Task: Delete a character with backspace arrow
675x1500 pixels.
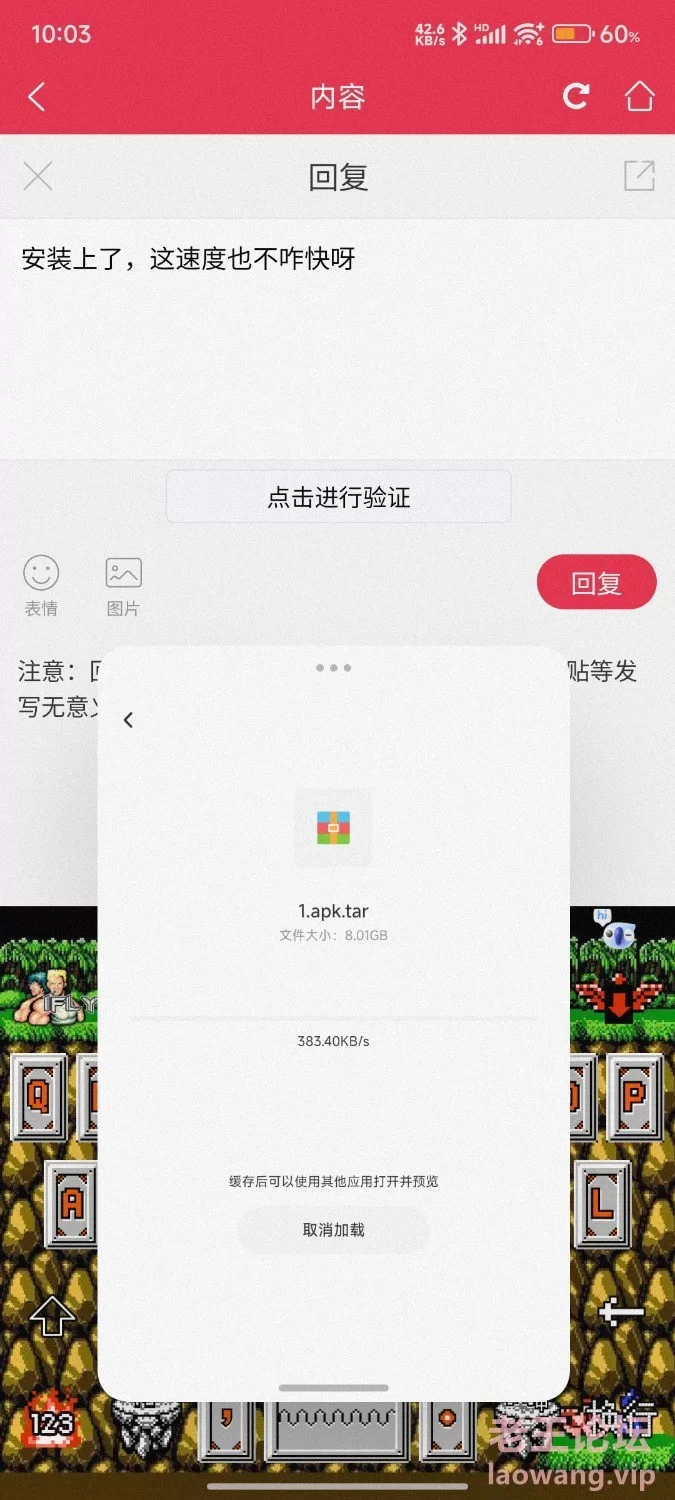Action: (621, 1312)
